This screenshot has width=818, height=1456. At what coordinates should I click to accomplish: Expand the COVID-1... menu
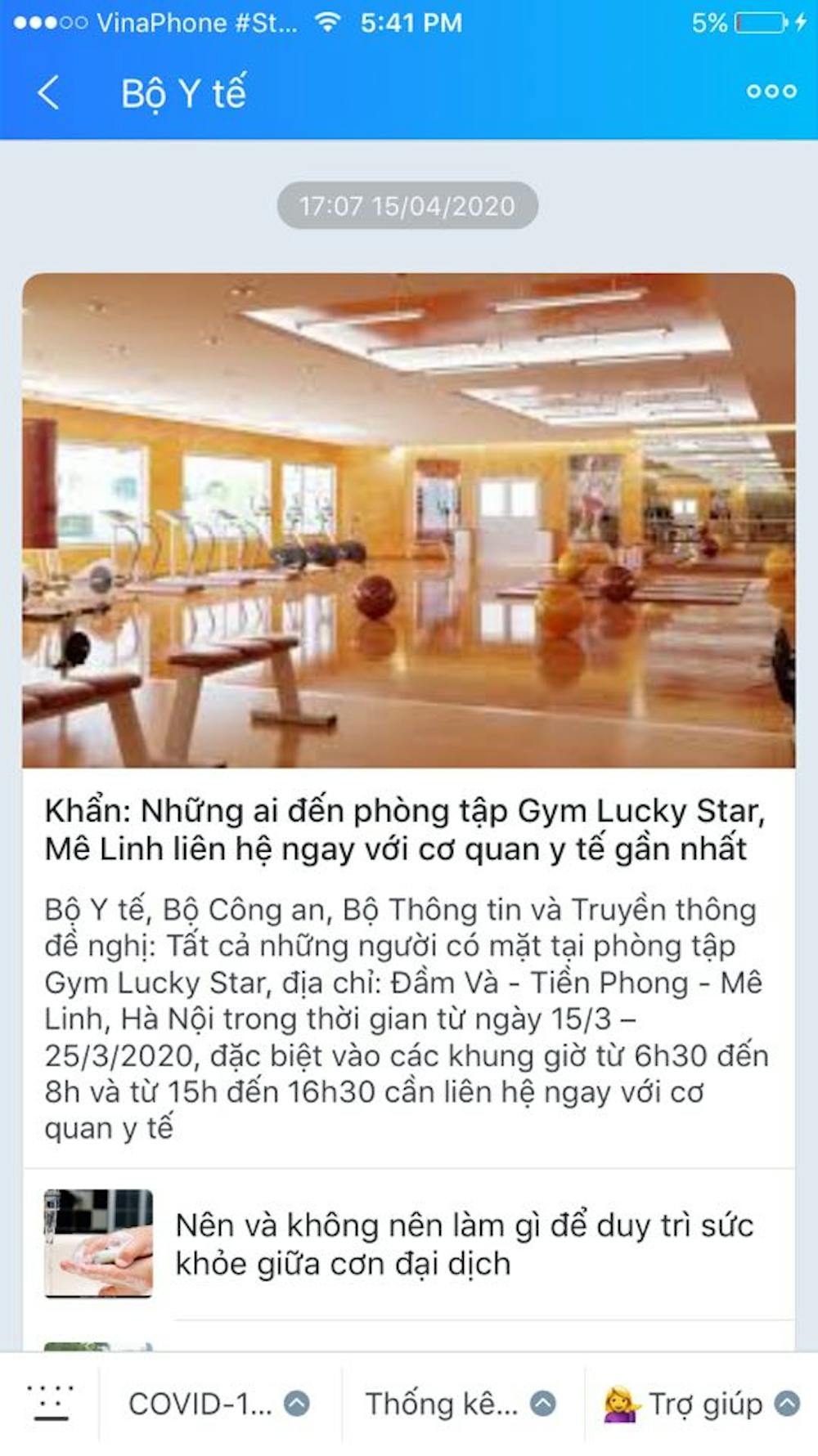click(x=219, y=1404)
